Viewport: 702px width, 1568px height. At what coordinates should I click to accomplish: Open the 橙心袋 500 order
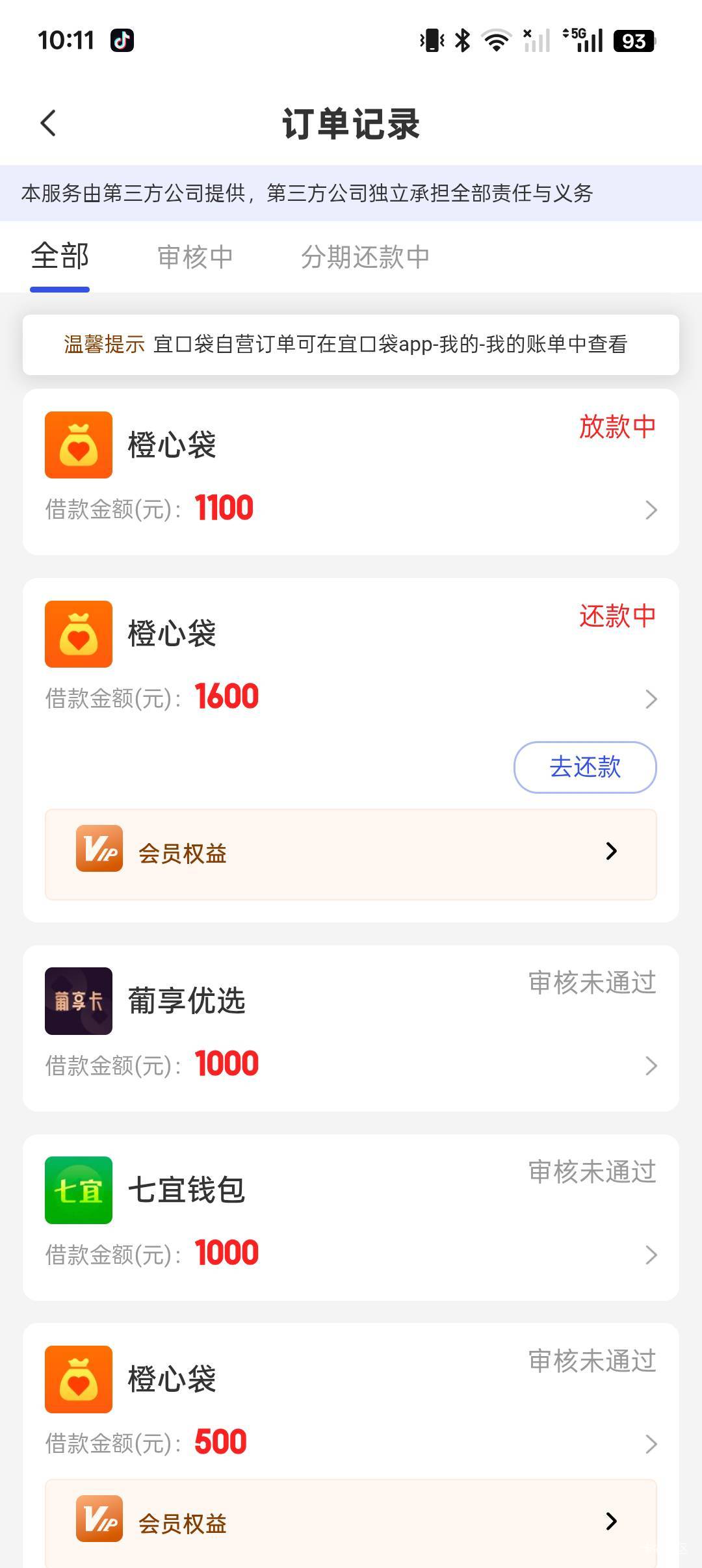[351, 1398]
